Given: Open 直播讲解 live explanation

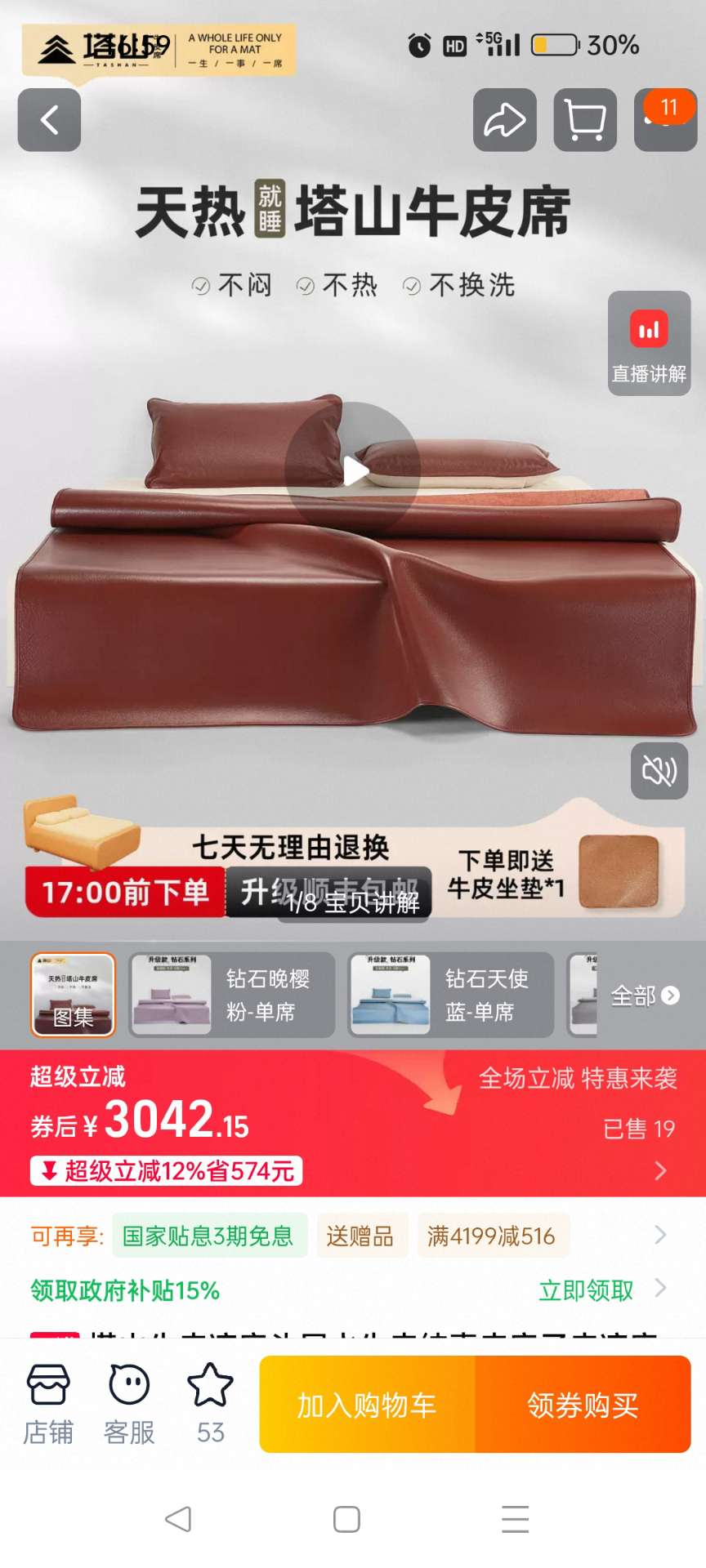Looking at the screenshot, I should pyautogui.click(x=649, y=344).
